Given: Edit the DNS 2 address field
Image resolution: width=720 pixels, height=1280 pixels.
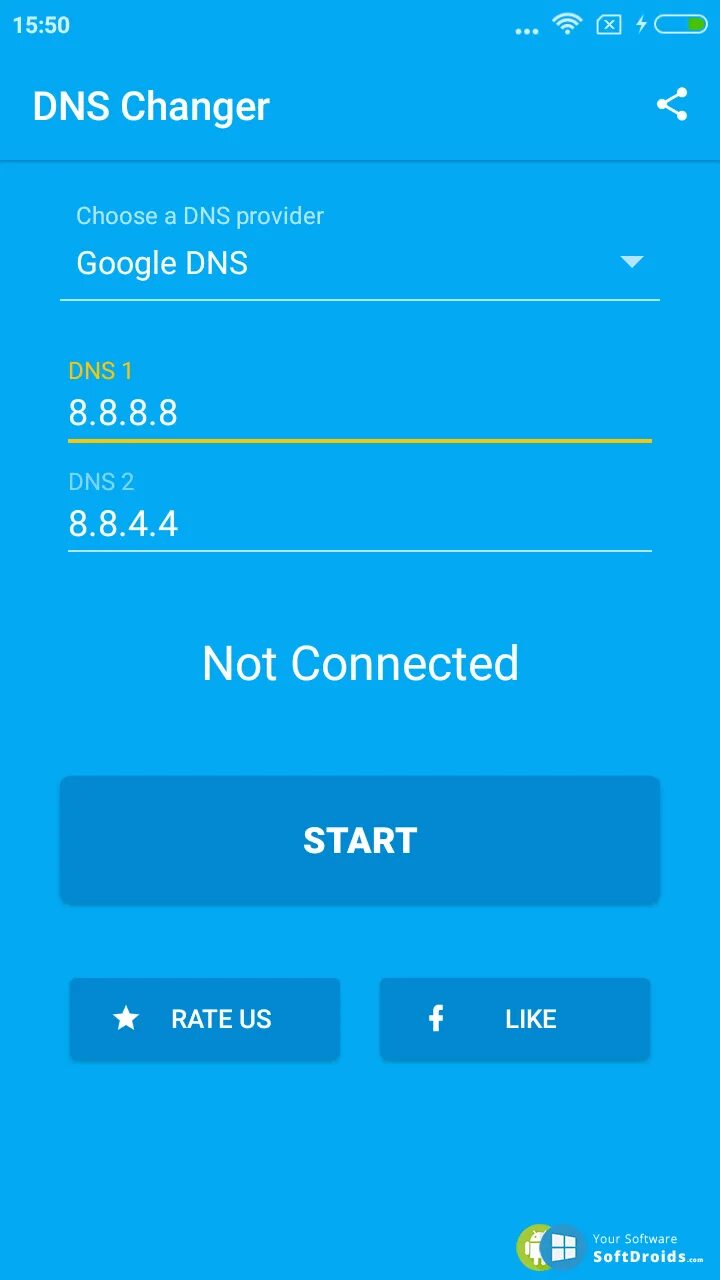Looking at the screenshot, I should coord(360,524).
